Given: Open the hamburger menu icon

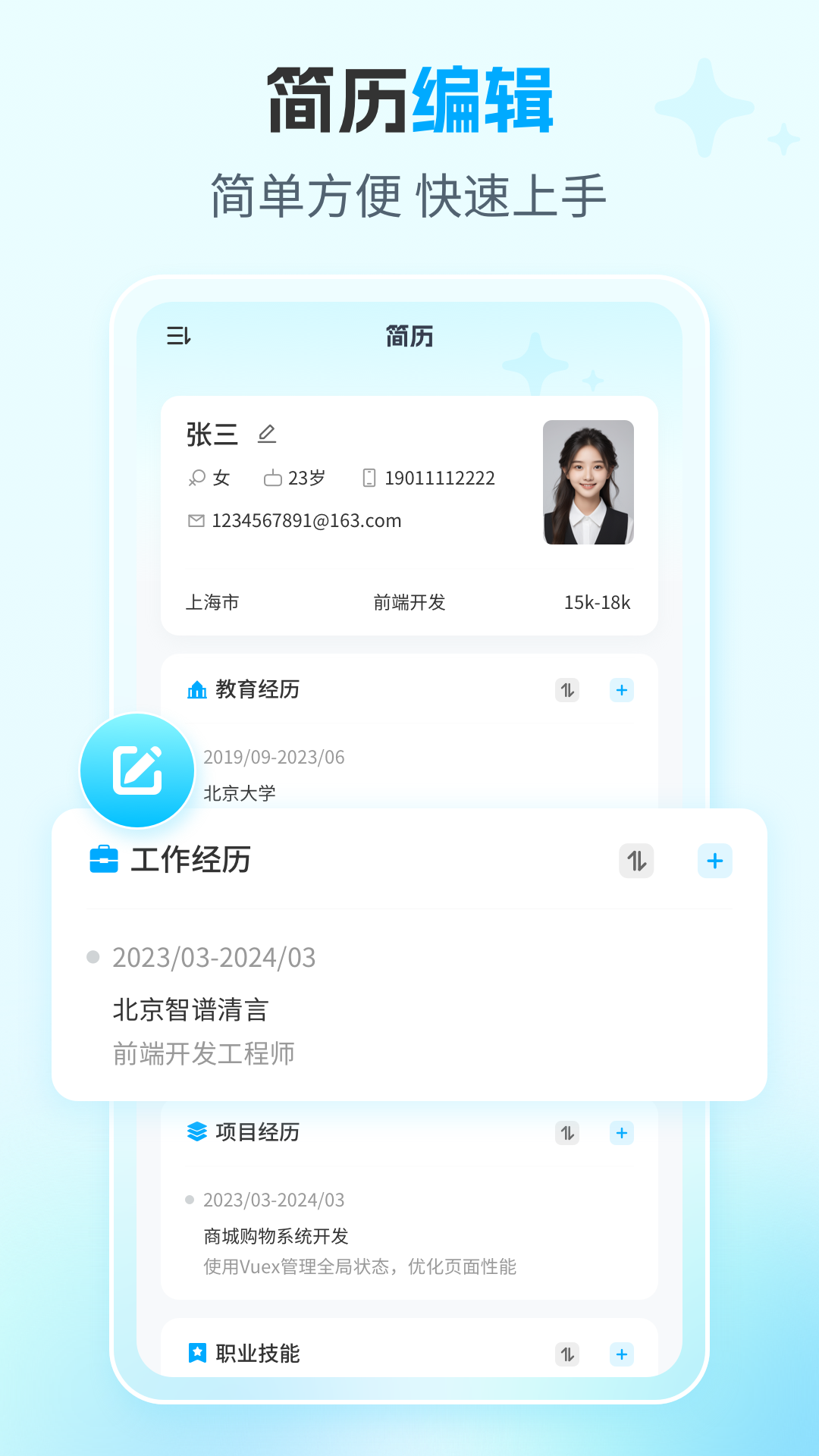Looking at the screenshot, I should (178, 336).
